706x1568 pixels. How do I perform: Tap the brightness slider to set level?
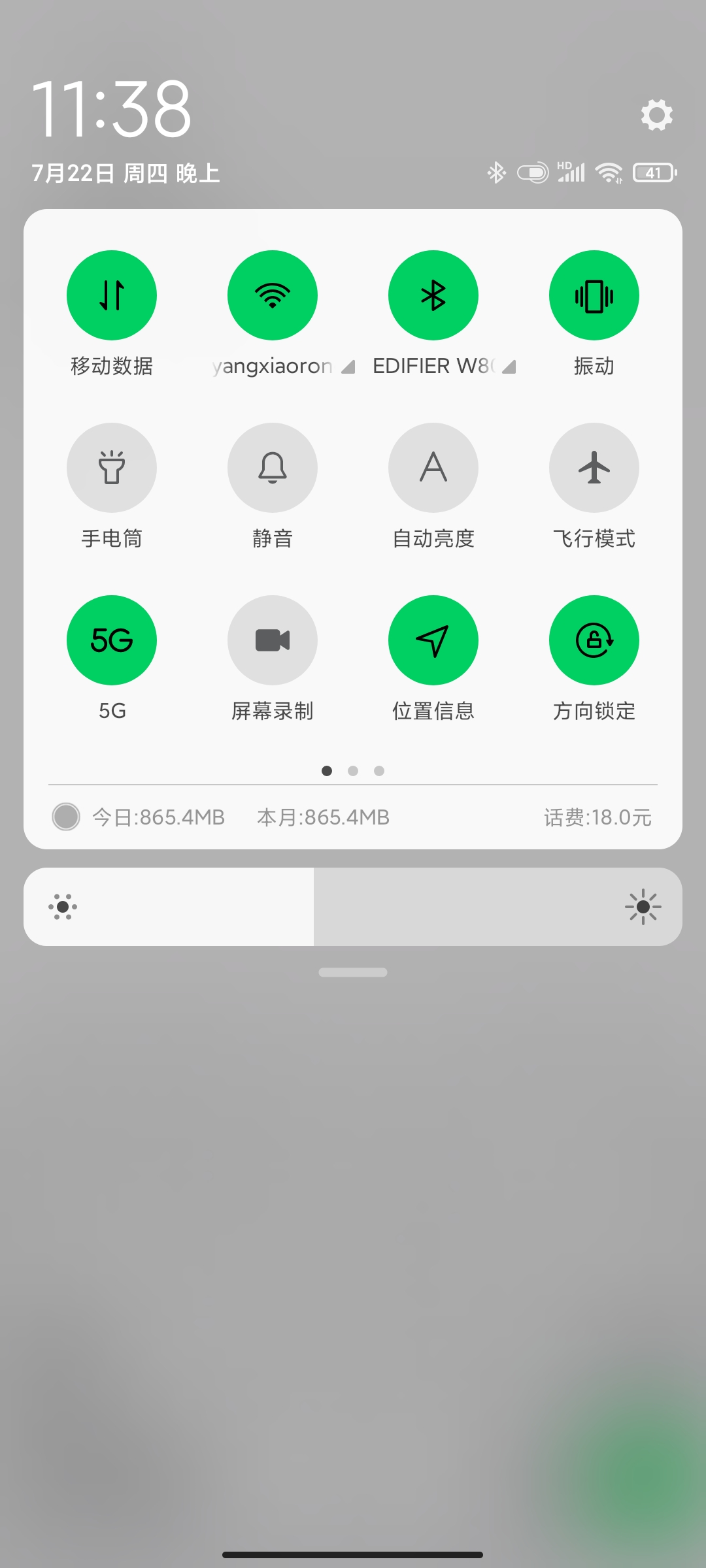pos(353,907)
